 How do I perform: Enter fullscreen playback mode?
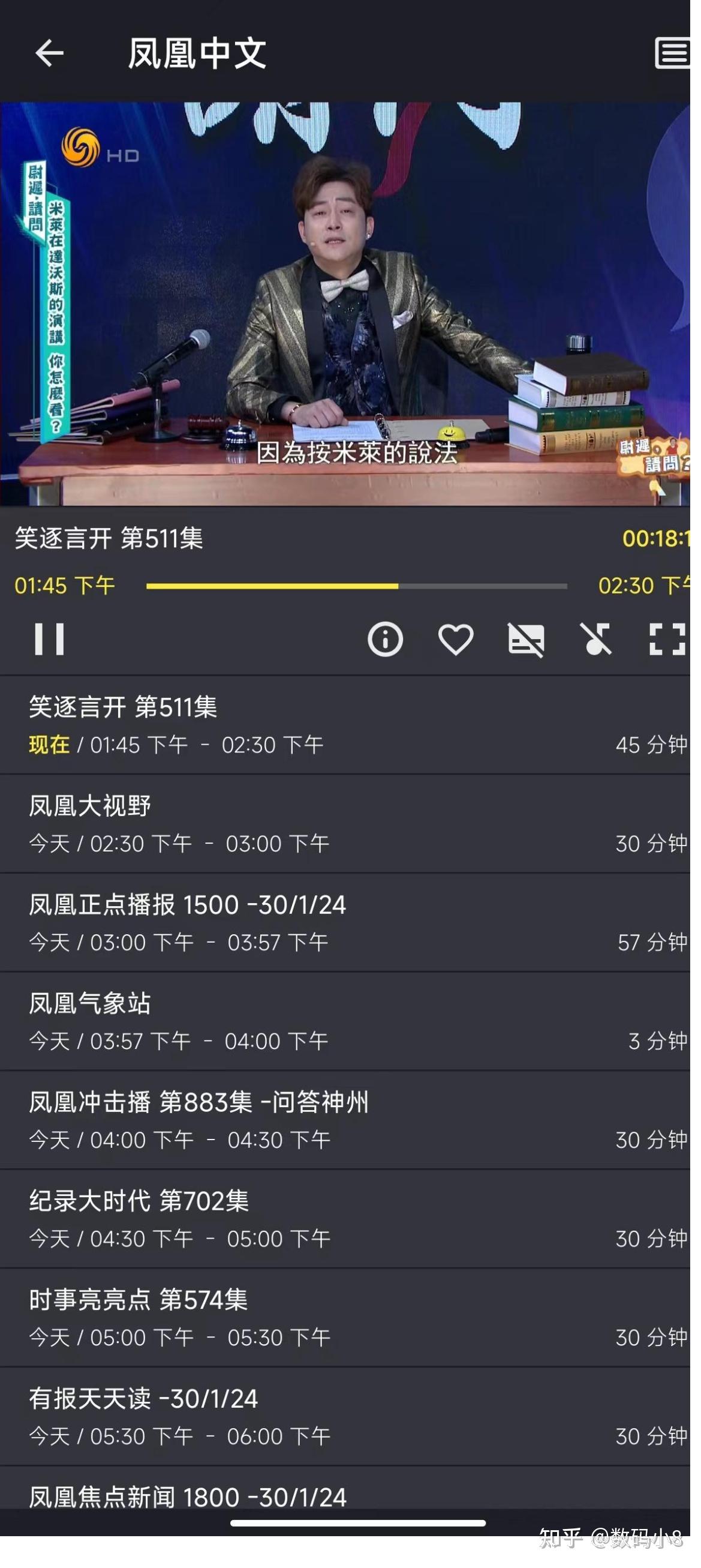(x=668, y=640)
